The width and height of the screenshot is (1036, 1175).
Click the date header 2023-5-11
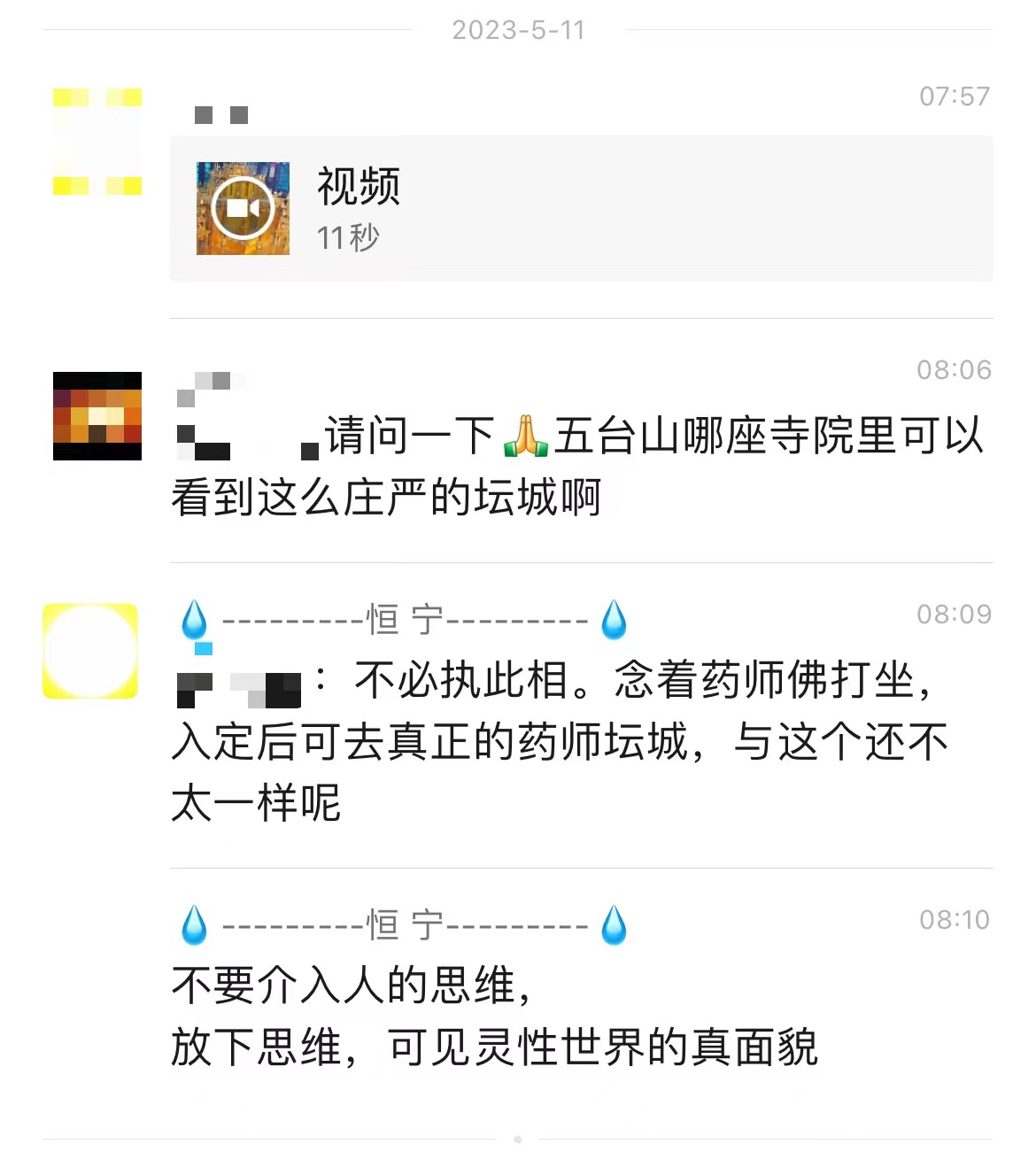pos(518,29)
